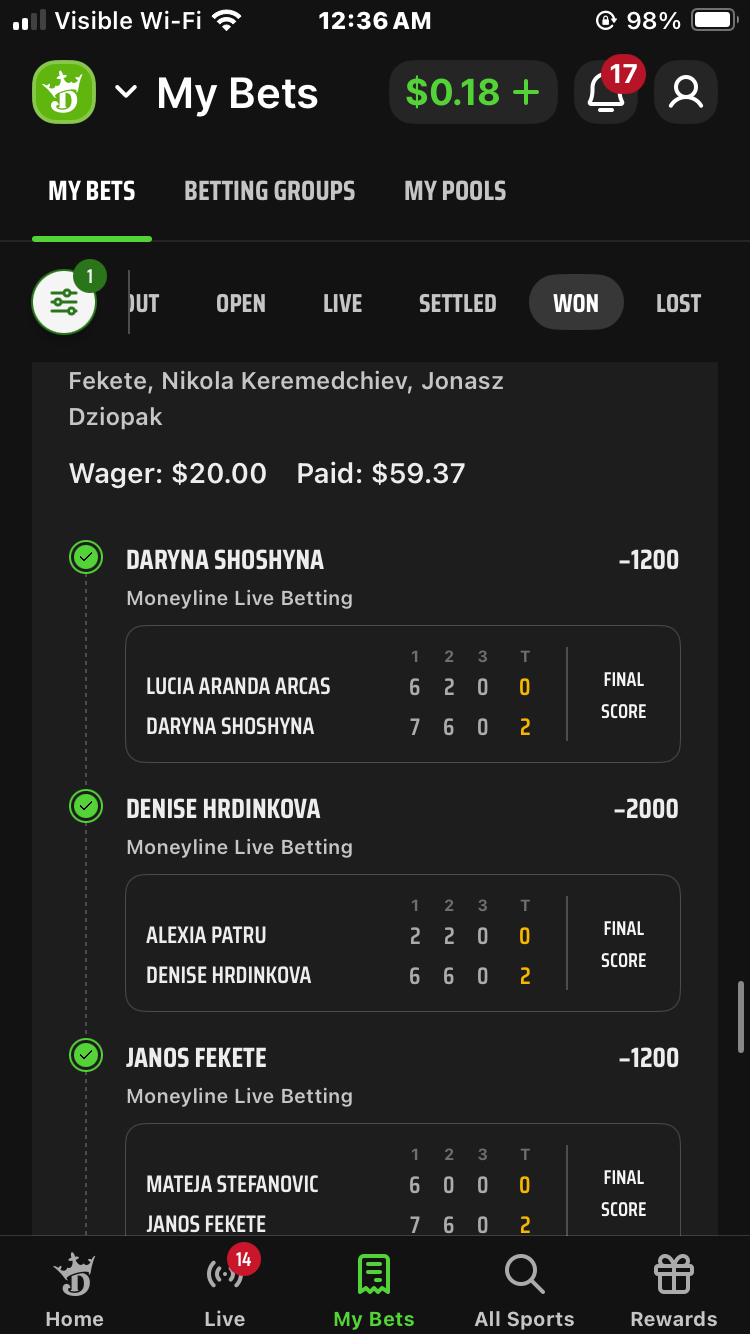Go to the Rewards tab
The height and width of the screenshot is (1334, 750).
pos(674,1290)
